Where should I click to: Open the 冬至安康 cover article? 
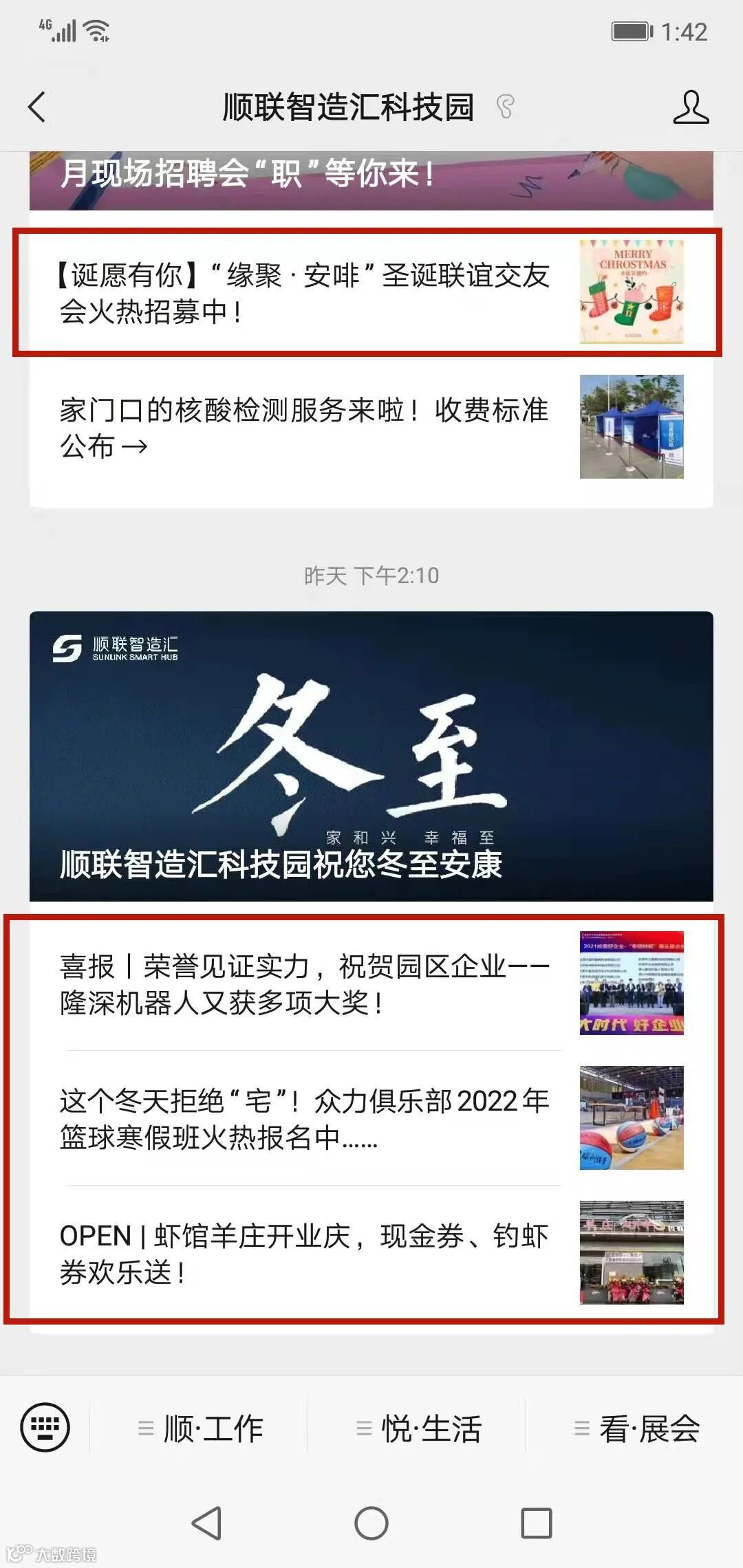coord(371,756)
